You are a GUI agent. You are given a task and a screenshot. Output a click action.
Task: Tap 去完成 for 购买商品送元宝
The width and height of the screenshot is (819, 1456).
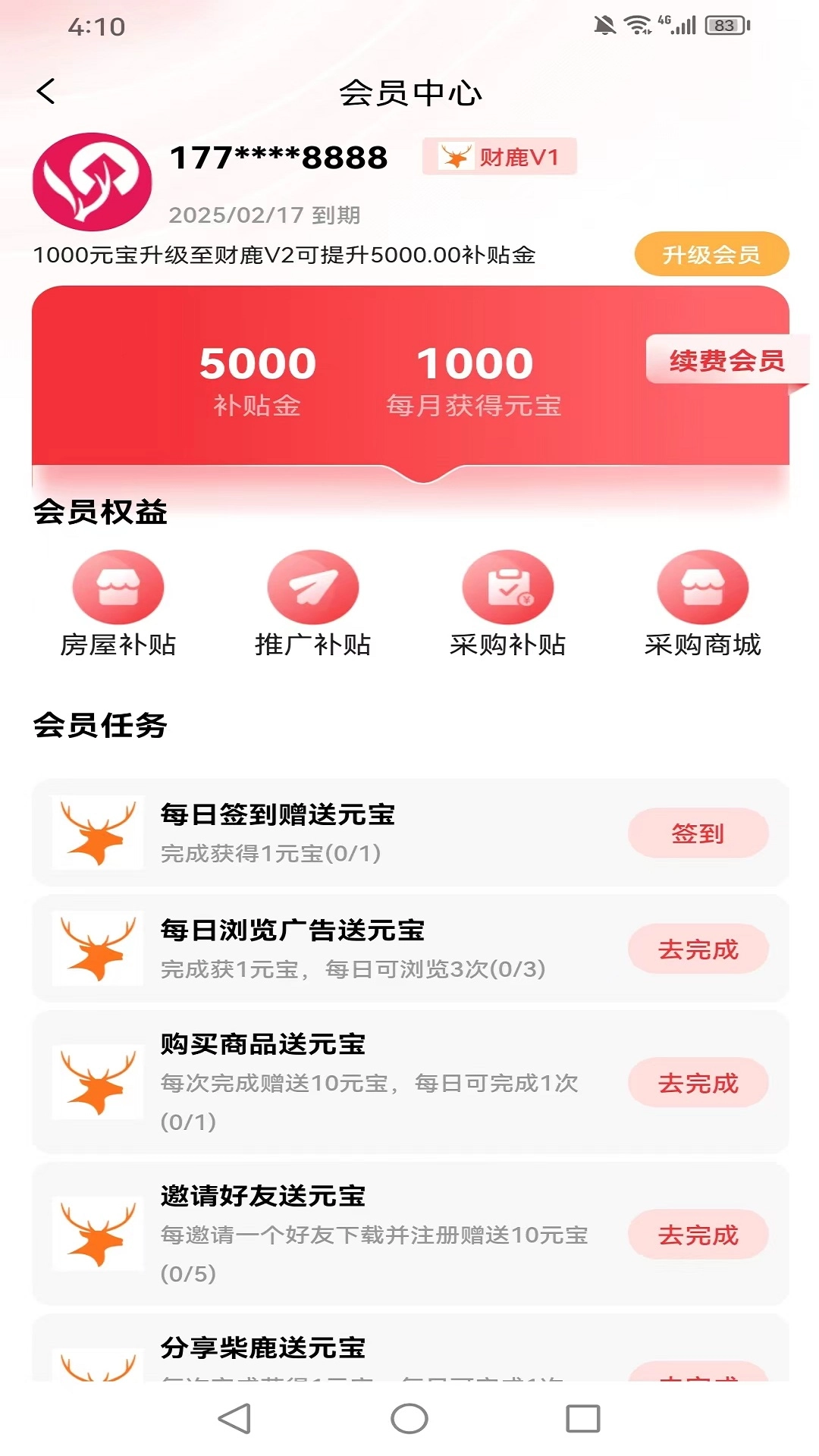tap(698, 1083)
